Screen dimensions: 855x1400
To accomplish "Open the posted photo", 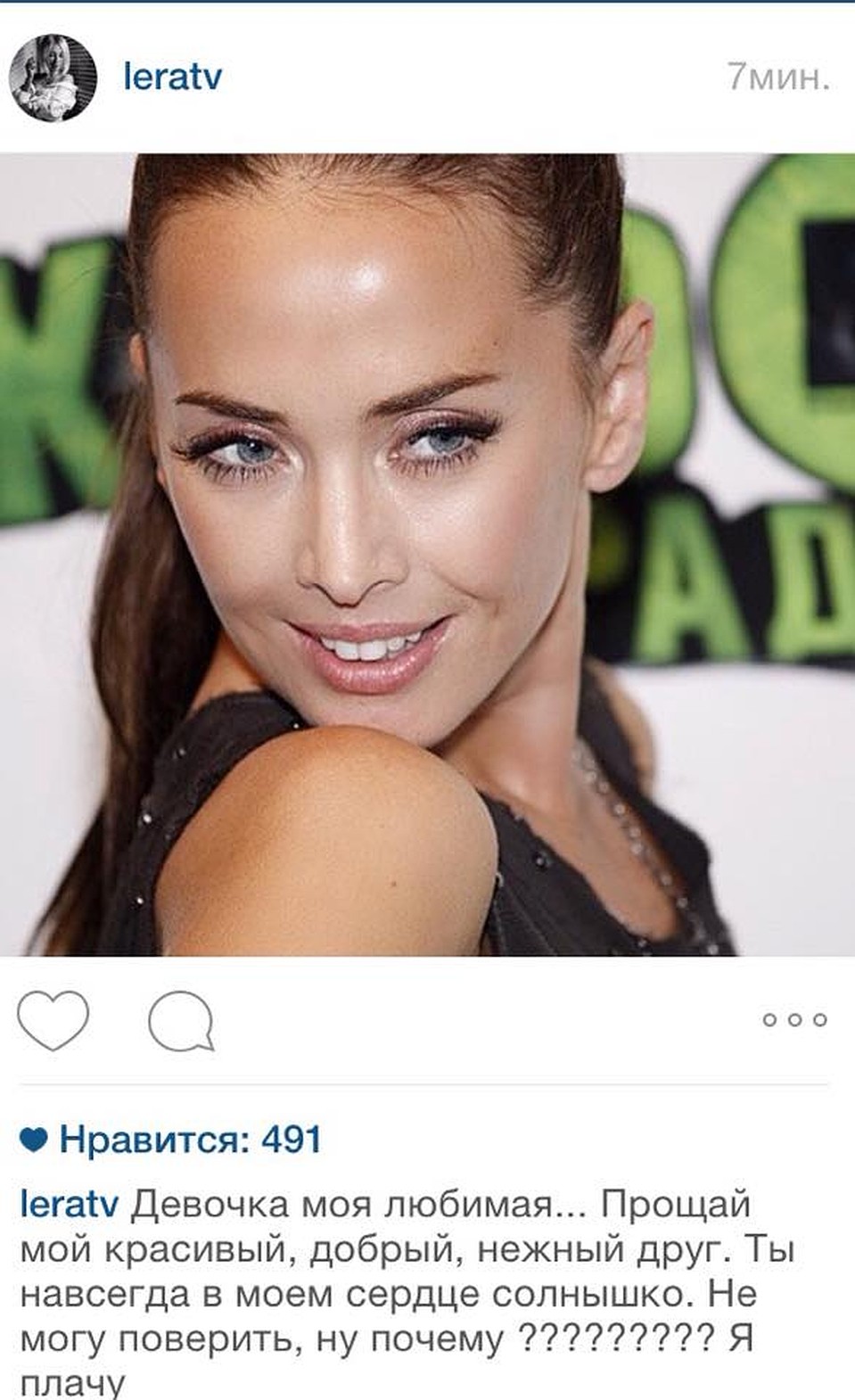I will [427, 555].
